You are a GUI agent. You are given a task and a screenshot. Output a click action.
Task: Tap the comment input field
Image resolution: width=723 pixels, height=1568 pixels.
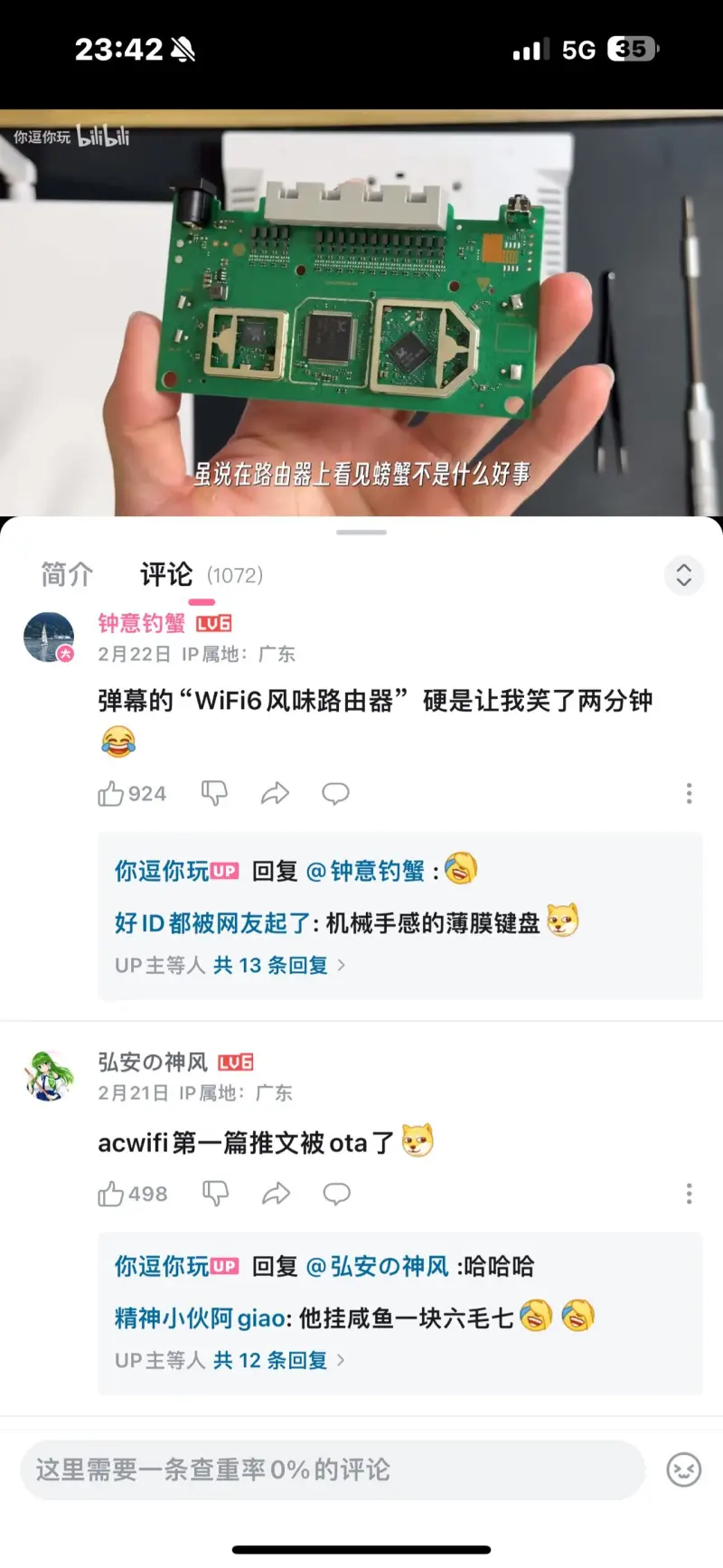pyautogui.click(x=333, y=1469)
